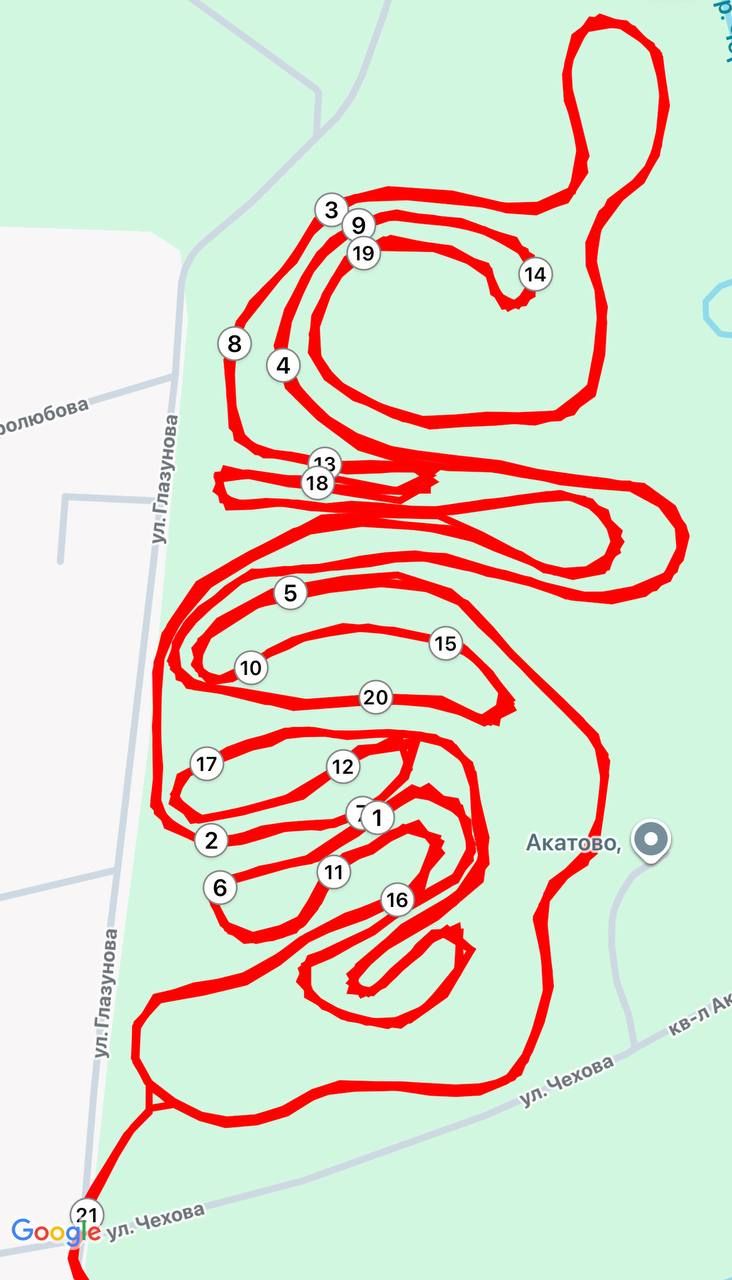Screen dimensions: 732x1280
Task: Open kilometer marker 8 on the track
Action: [x=234, y=345]
